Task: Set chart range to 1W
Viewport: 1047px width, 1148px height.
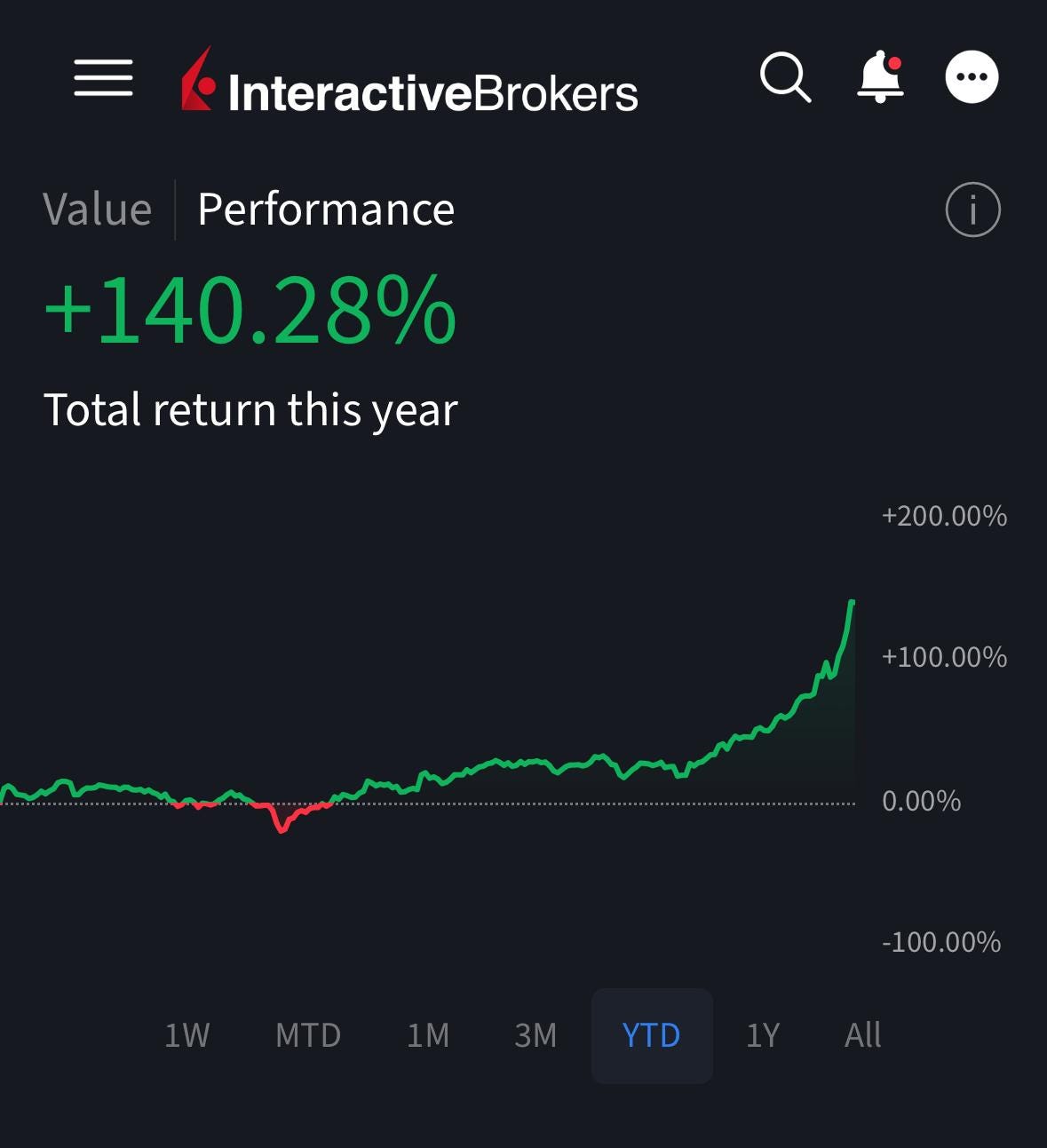Action: click(x=187, y=1035)
